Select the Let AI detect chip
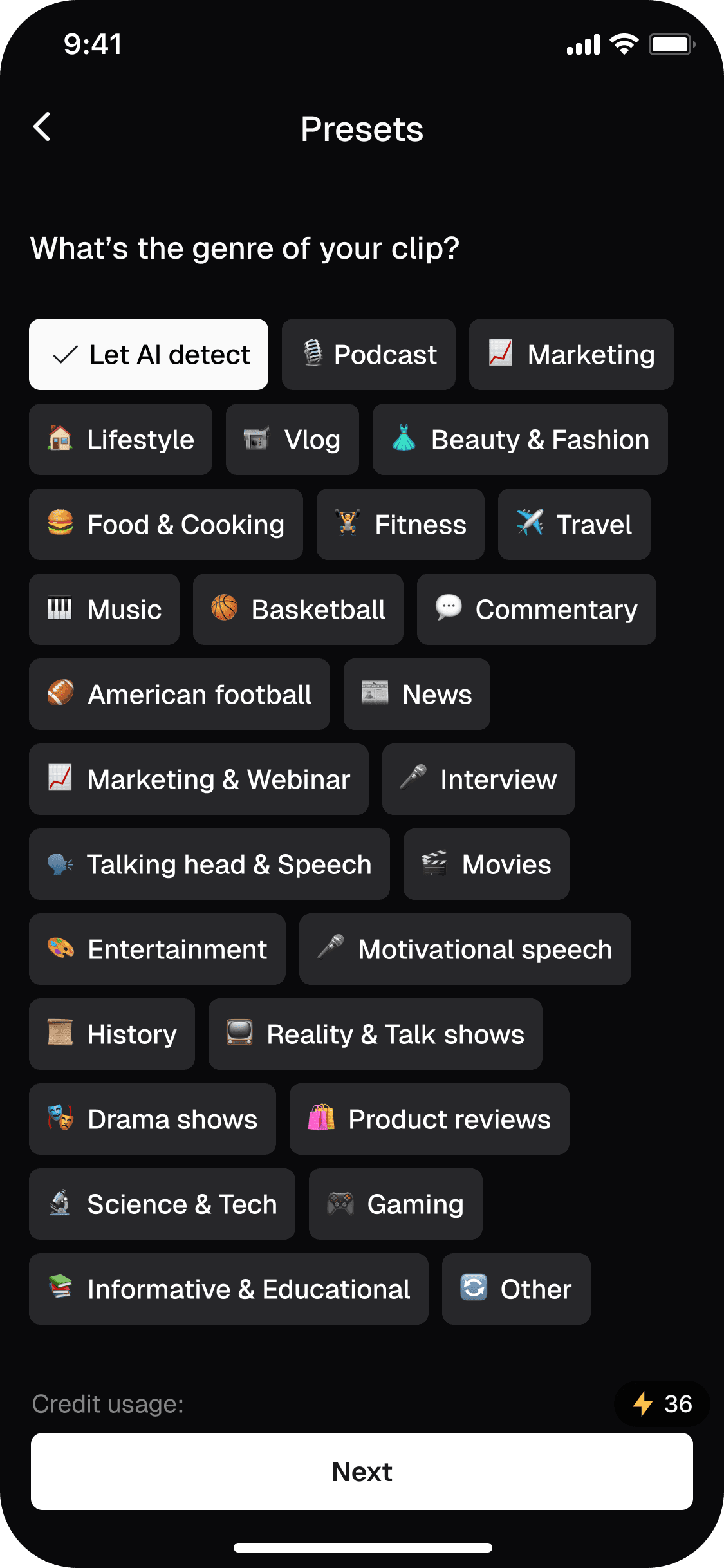Viewport: 724px width, 1568px height. 149,355
